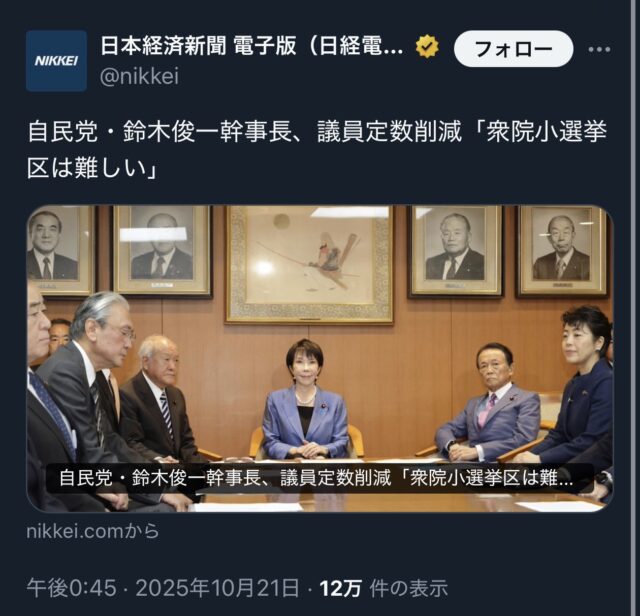This screenshot has height=616, width=640.
Task: Tap the フォロー (Follow) button
Action: coord(513,49)
